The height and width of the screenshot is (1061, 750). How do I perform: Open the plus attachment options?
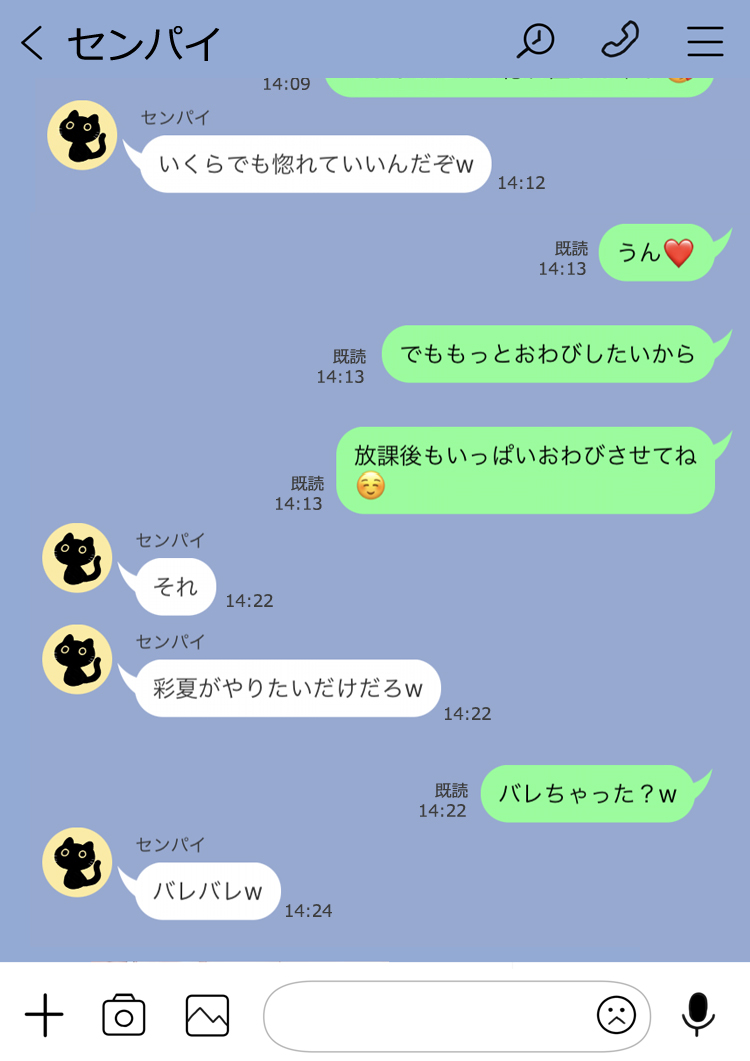pos(44,1016)
